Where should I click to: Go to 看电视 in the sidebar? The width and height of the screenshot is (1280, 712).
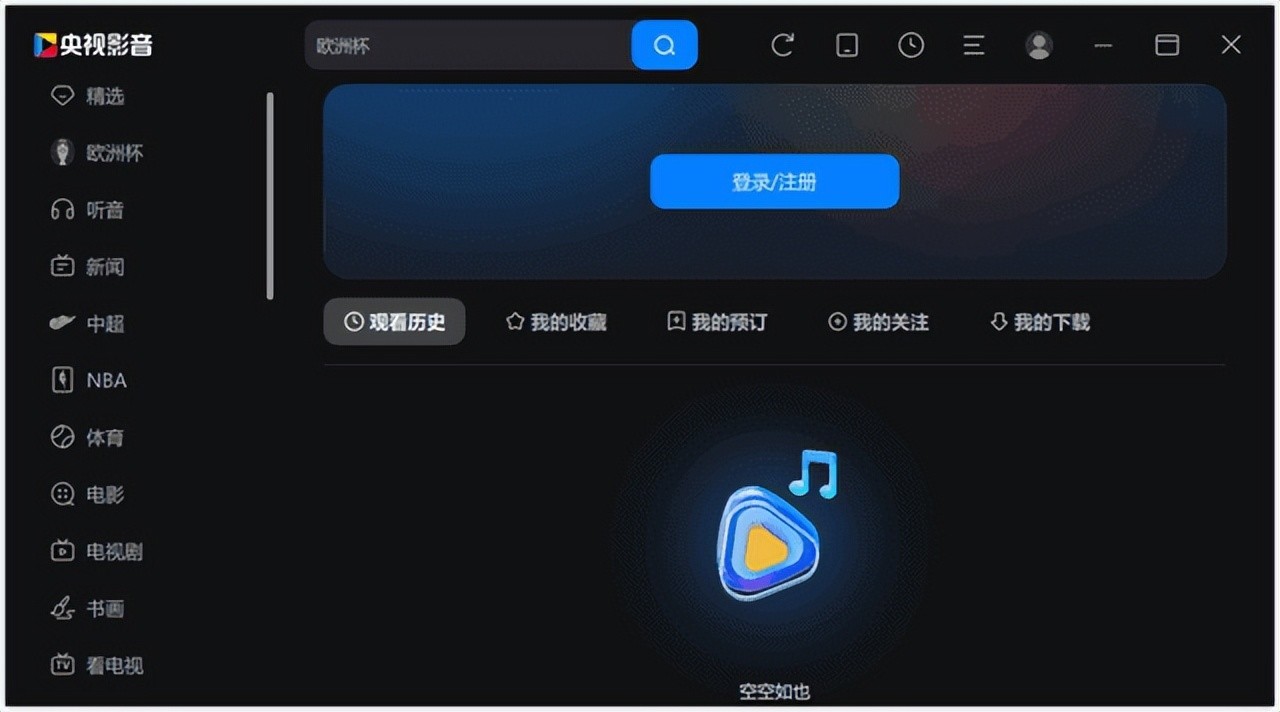(x=97, y=665)
